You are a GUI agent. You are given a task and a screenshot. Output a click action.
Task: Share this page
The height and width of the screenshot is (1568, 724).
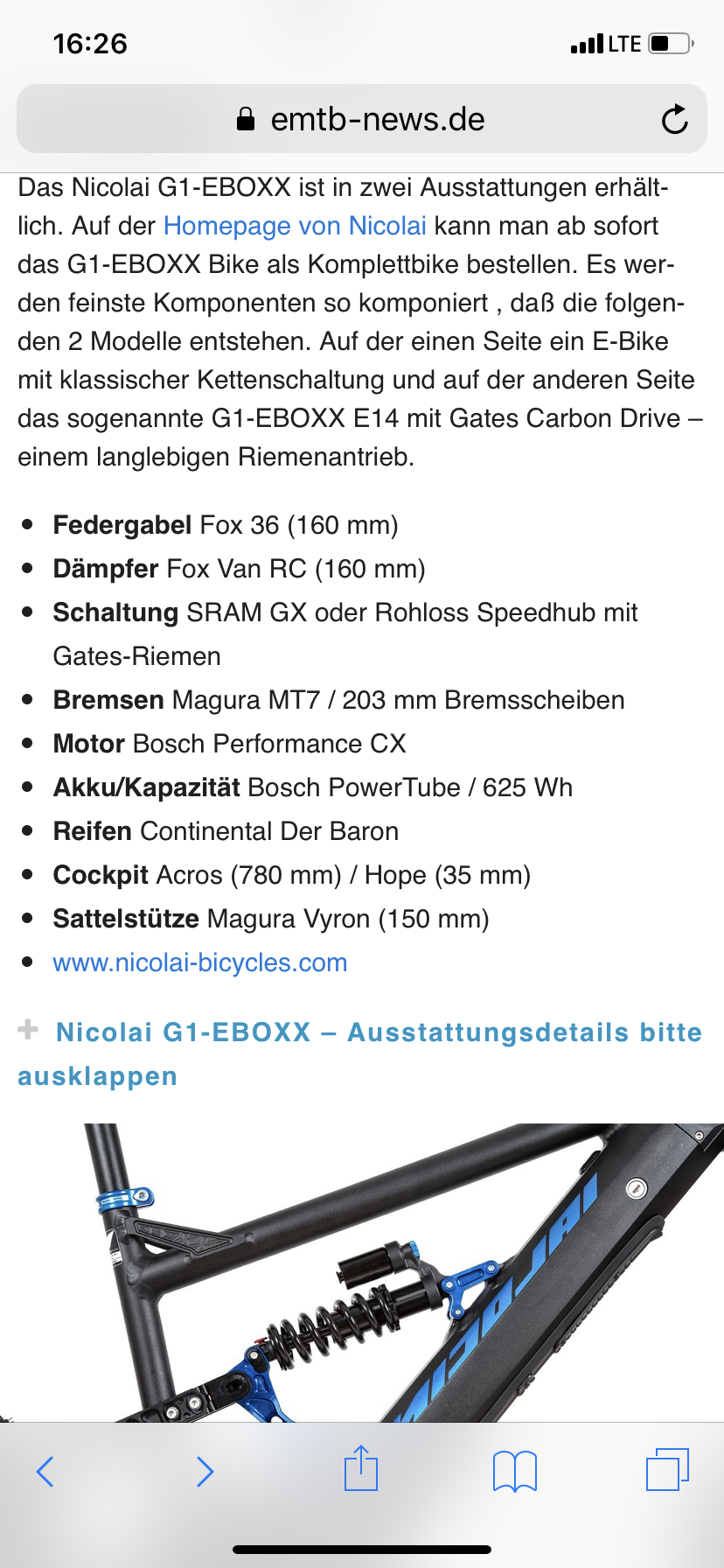tap(360, 1470)
